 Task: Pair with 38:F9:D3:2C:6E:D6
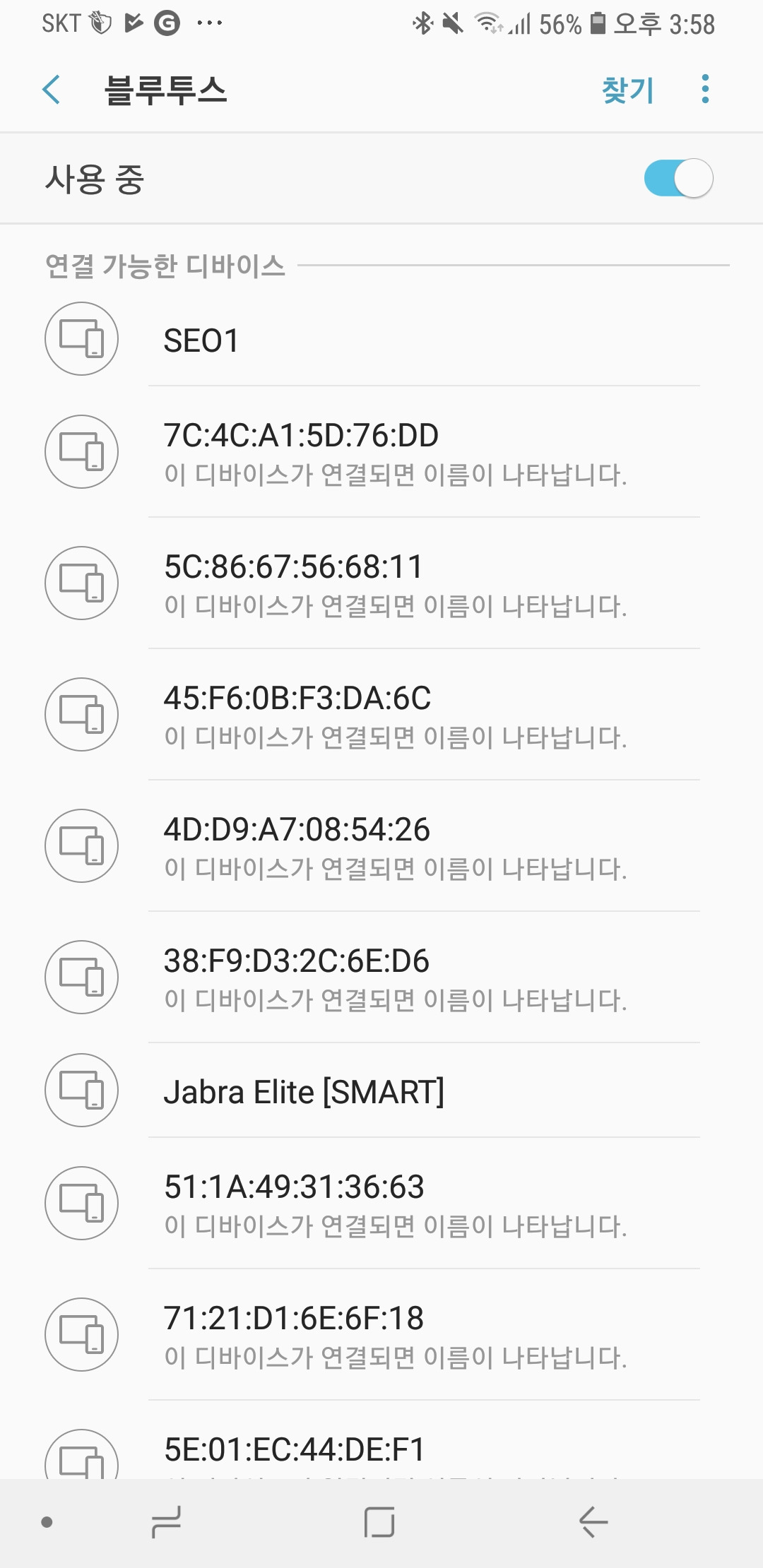pyautogui.click(x=381, y=978)
